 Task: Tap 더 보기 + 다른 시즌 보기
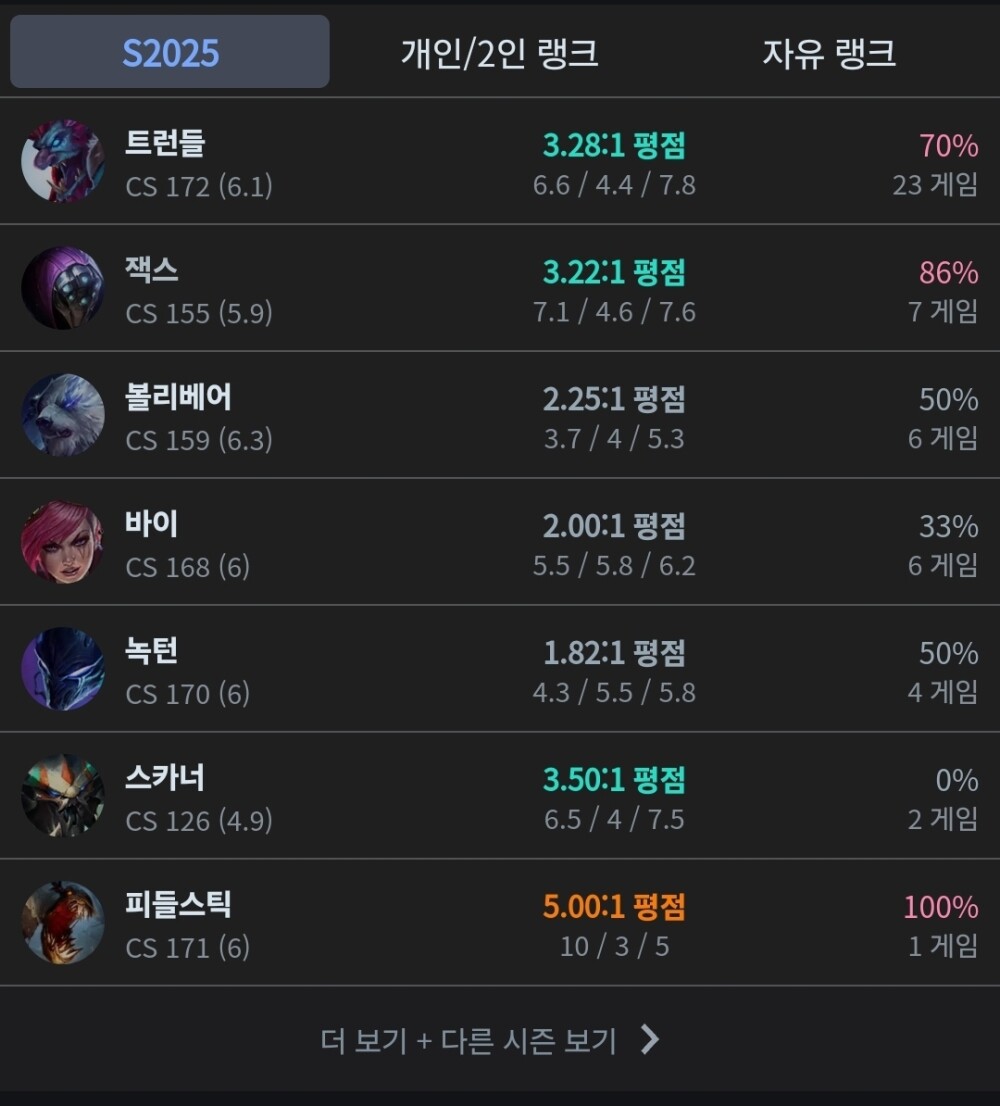490,1041
